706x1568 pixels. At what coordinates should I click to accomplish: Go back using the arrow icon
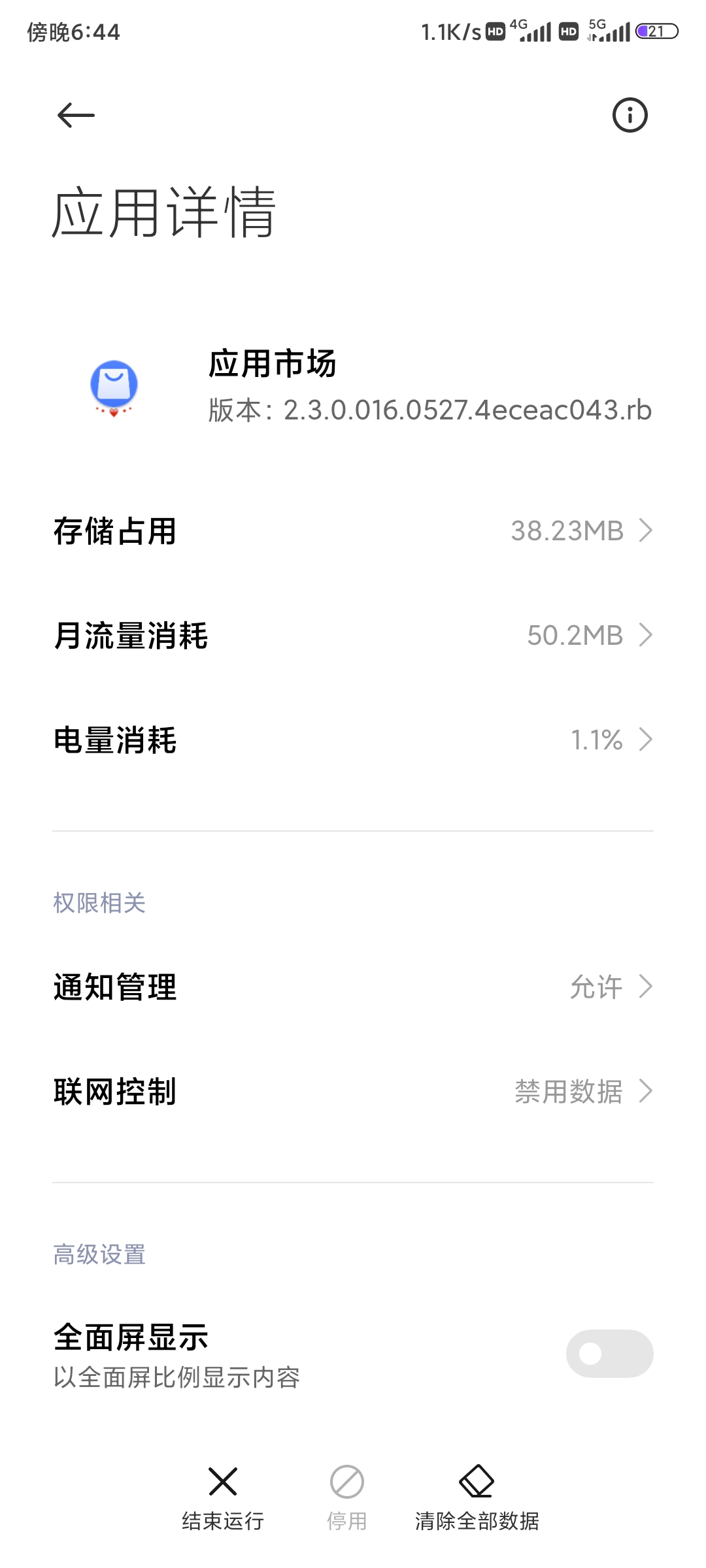(x=76, y=116)
